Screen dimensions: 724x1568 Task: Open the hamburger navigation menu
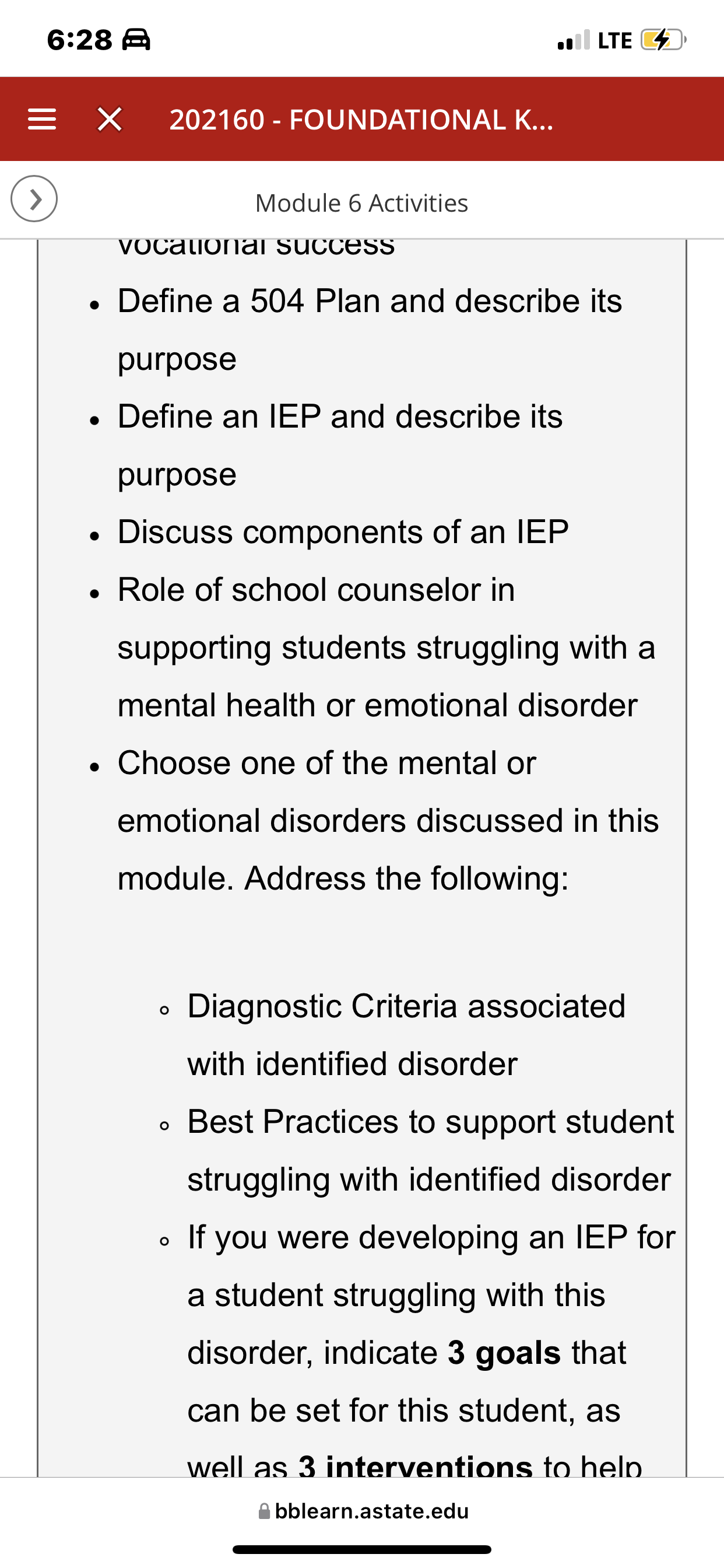coord(42,120)
